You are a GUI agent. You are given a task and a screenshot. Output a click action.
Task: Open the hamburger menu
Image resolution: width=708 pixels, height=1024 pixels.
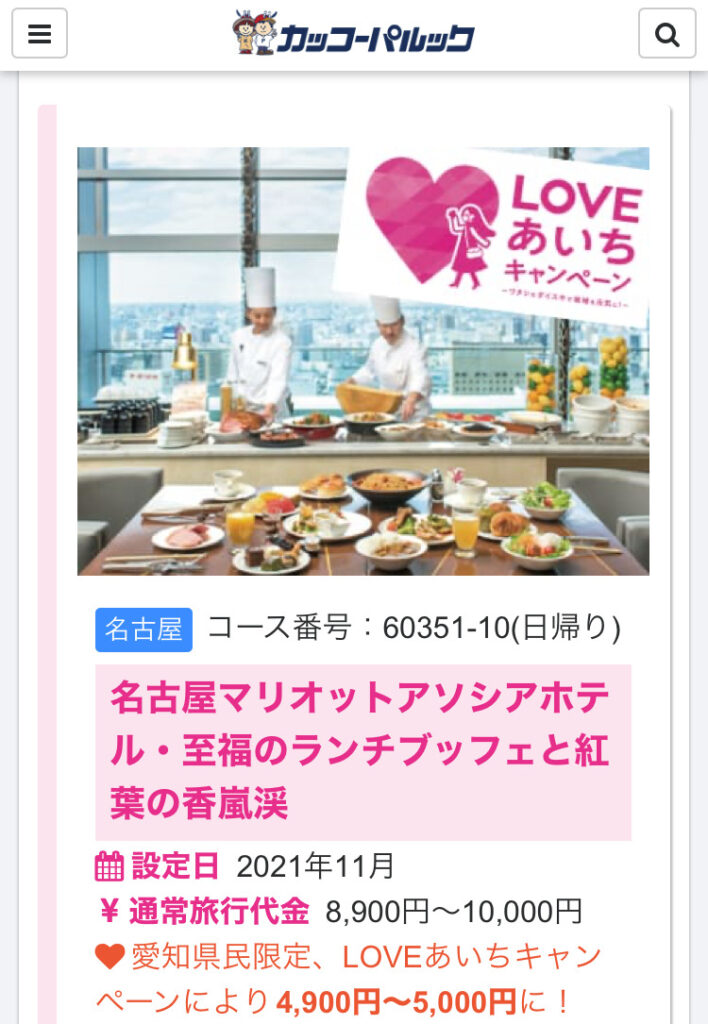[x=40, y=34]
